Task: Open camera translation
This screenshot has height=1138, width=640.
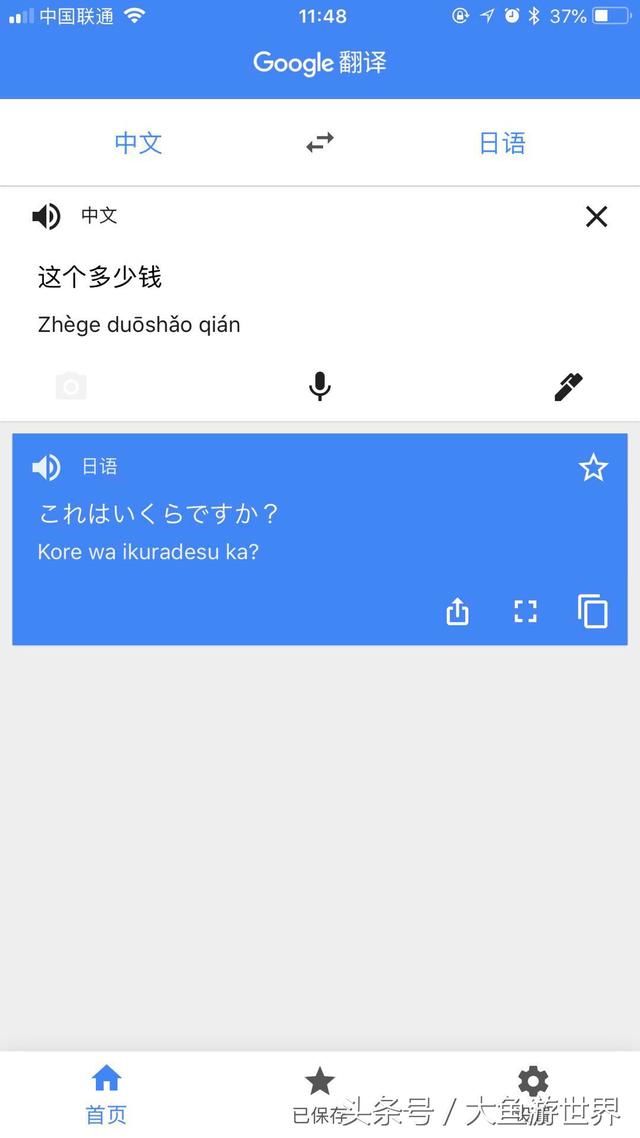Action: (71, 386)
